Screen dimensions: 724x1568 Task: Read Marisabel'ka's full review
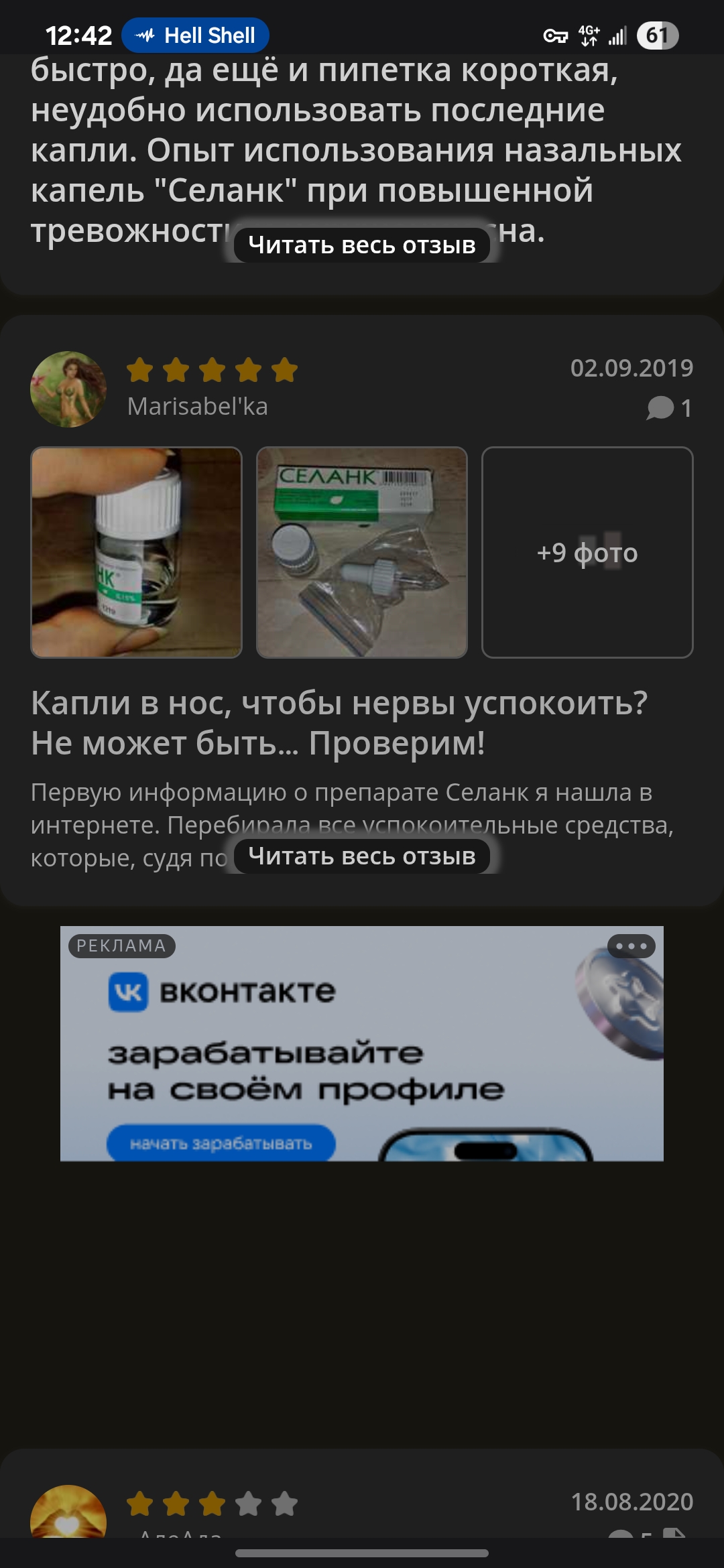(x=362, y=856)
